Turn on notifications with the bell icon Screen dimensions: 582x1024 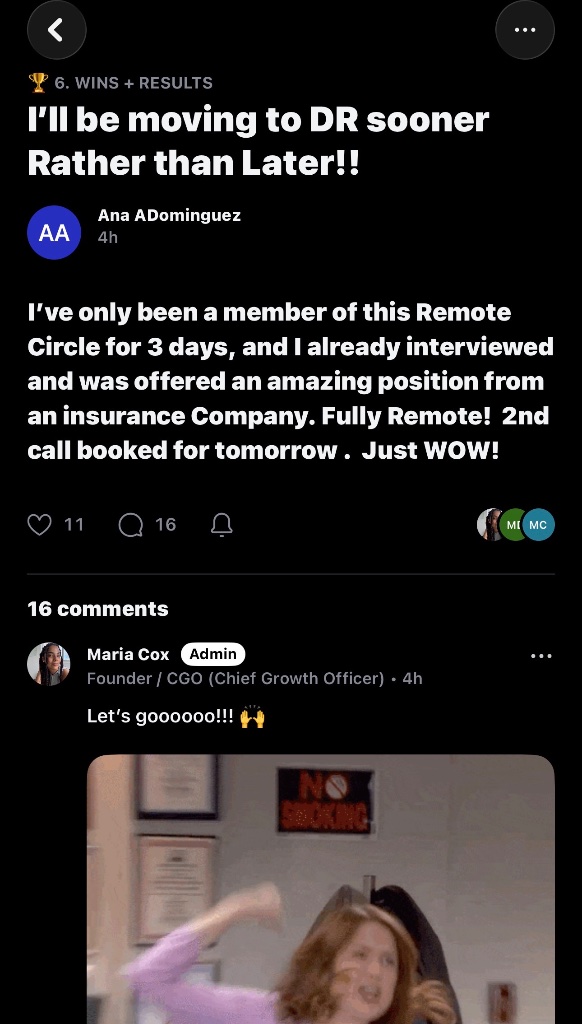click(222, 524)
